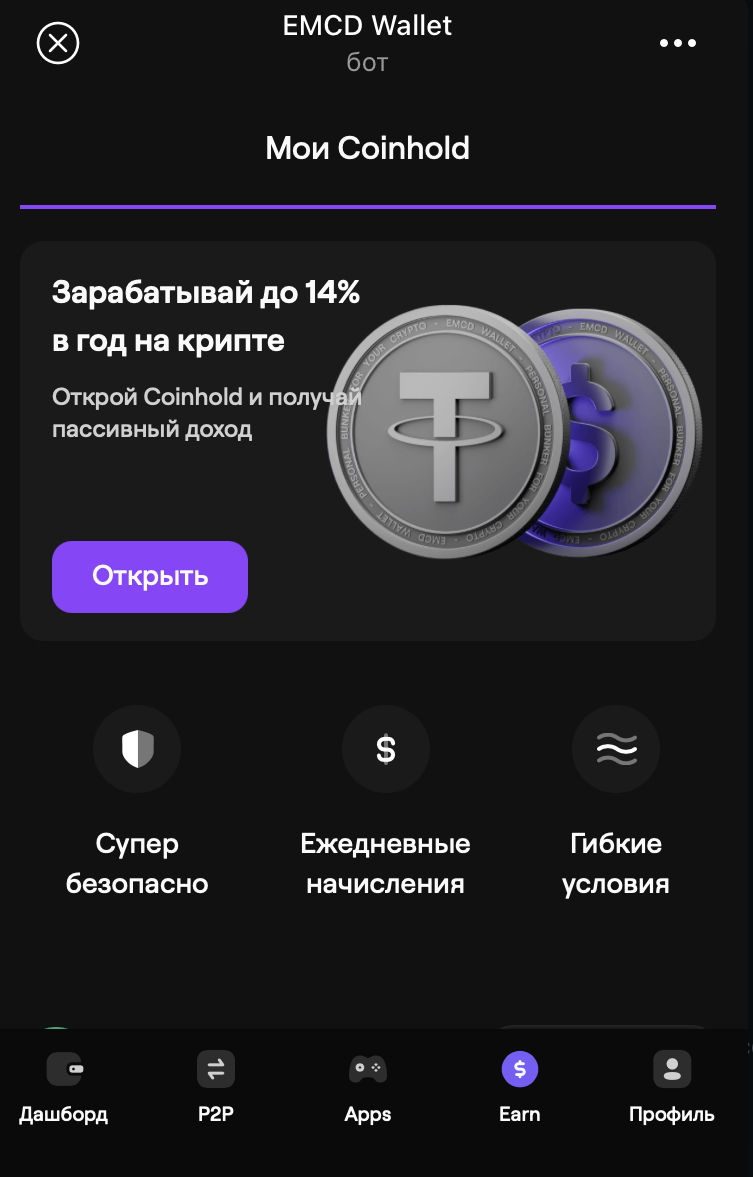Screen dimensions: 753x1177
Task: Open the P2P exchange arrows icon
Action: (216, 1069)
